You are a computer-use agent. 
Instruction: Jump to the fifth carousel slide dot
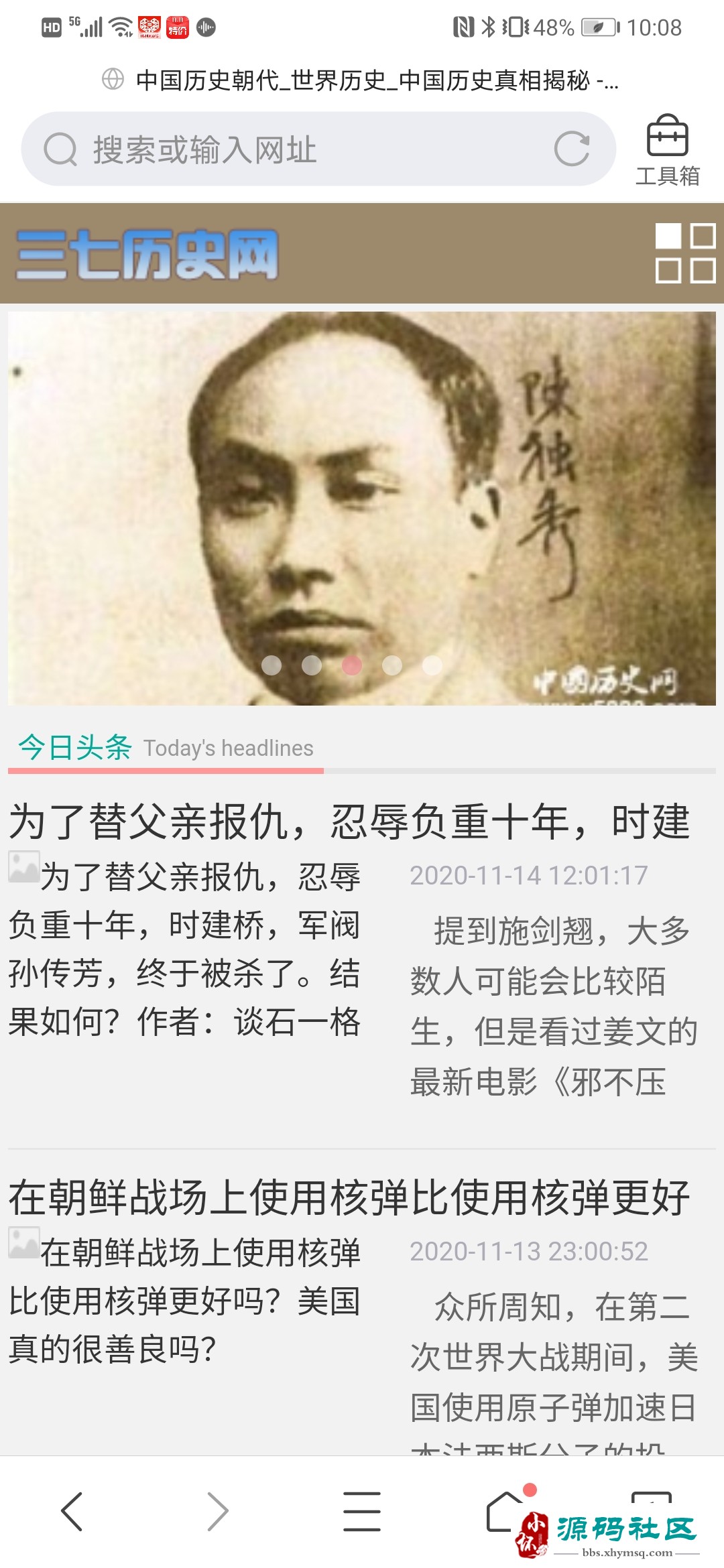tap(432, 665)
